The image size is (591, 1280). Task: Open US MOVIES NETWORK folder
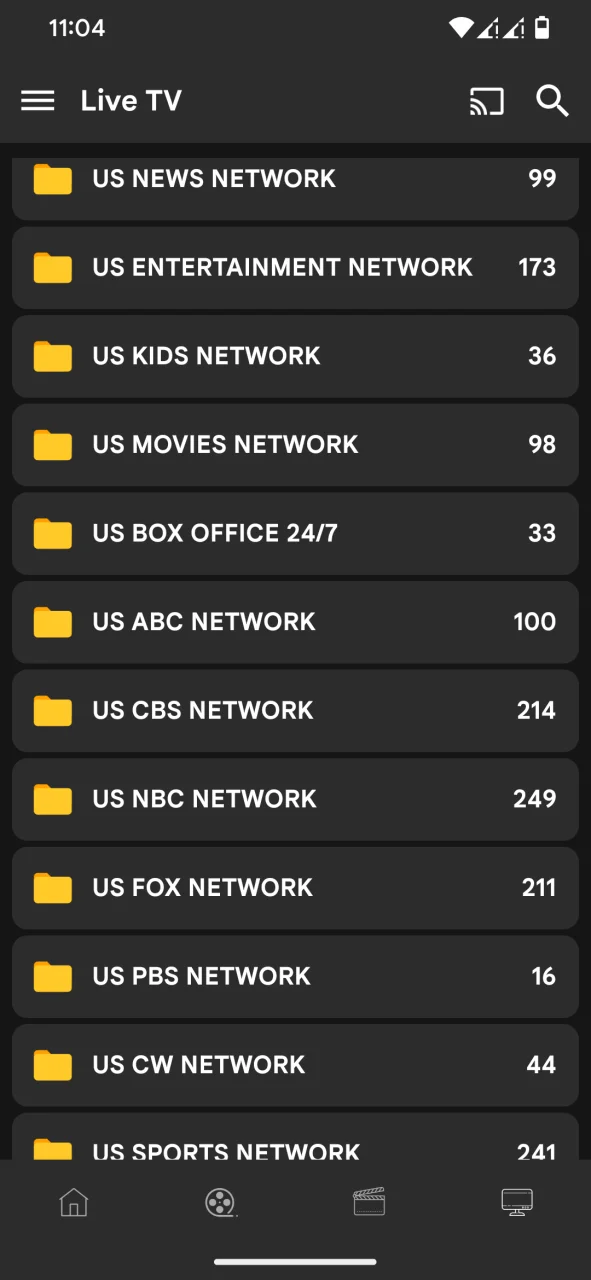pyautogui.click(x=295, y=445)
